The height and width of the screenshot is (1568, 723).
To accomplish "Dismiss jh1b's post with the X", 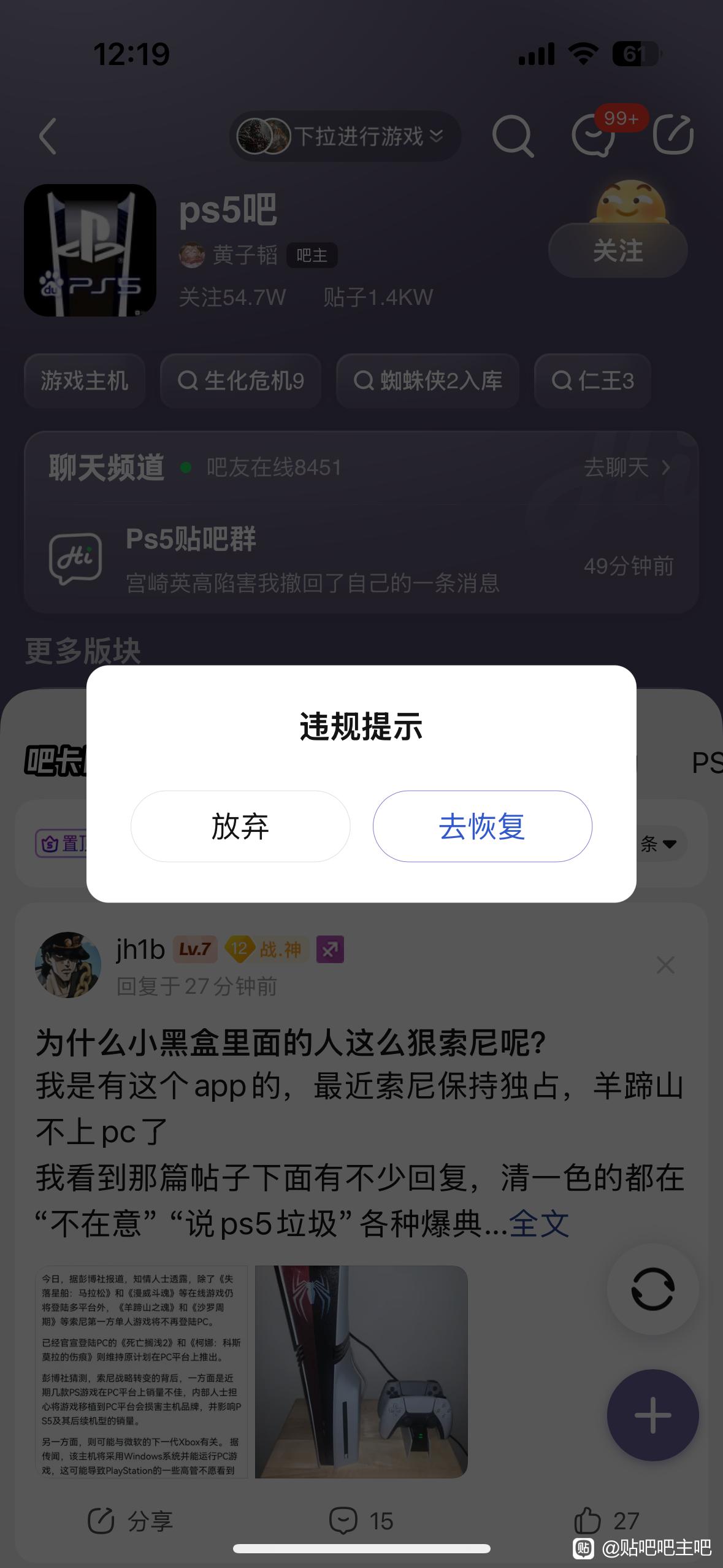I will click(665, 965).
